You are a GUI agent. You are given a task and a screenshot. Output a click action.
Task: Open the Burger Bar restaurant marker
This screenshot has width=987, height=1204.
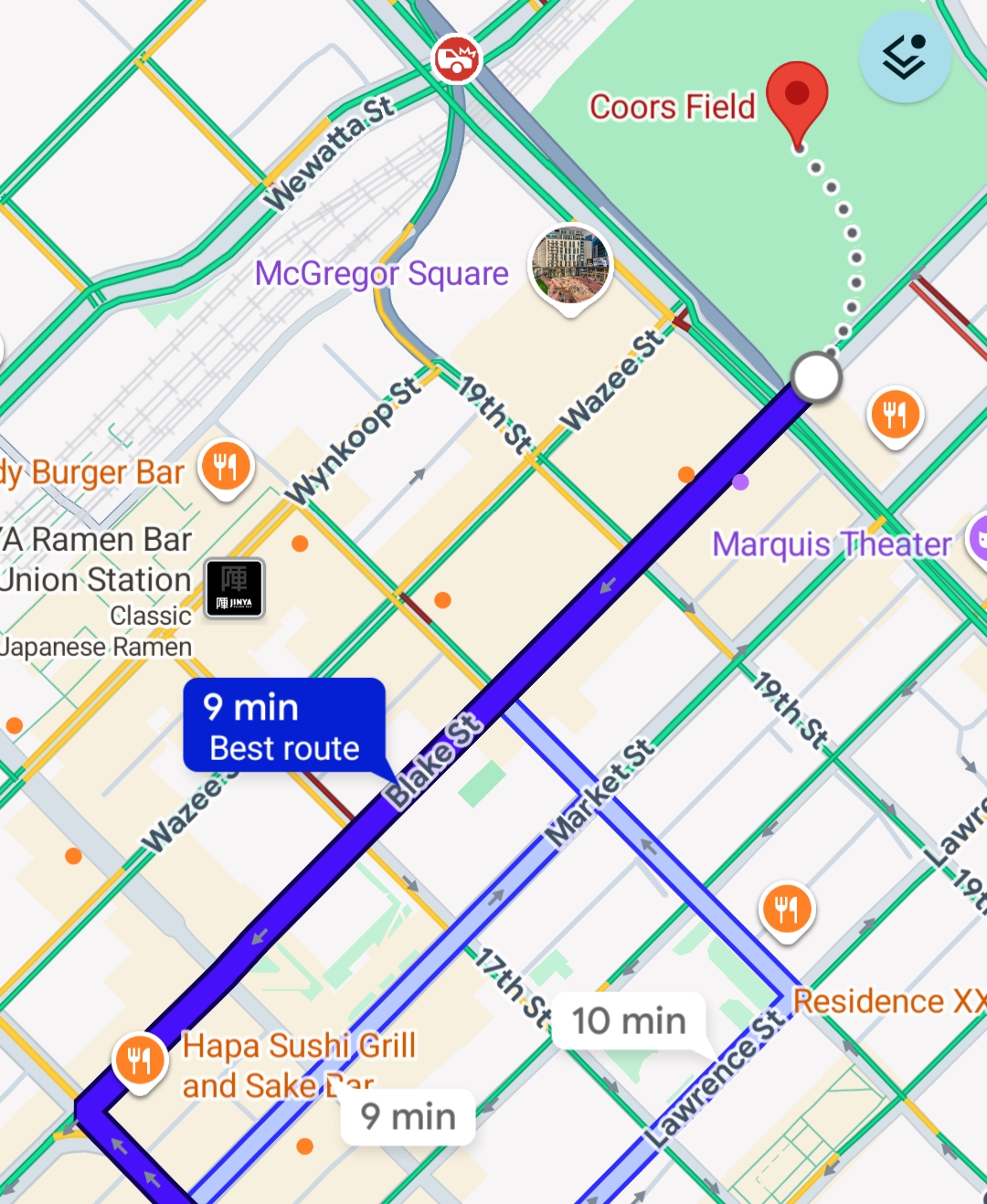coord(226,469)
